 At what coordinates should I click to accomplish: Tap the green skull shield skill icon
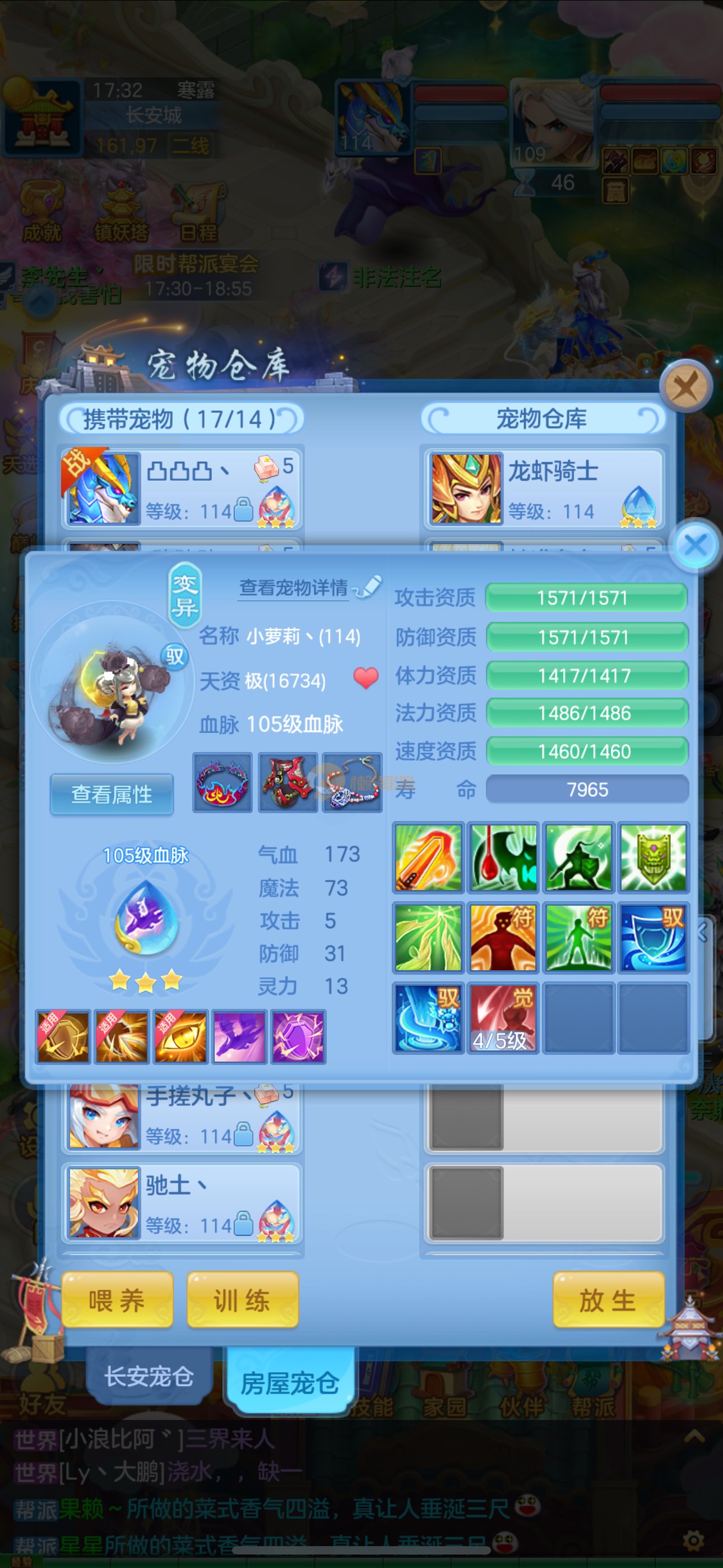tap(652, 857)
